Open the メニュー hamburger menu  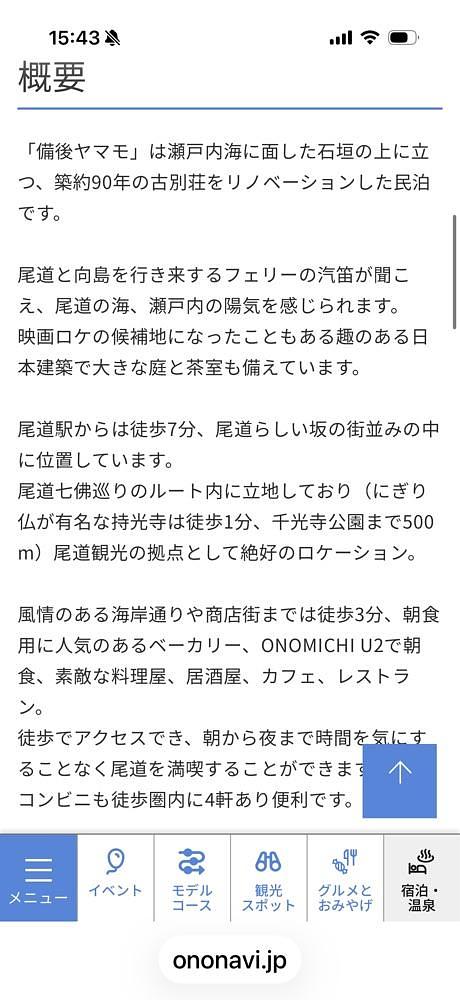point(38,878)
